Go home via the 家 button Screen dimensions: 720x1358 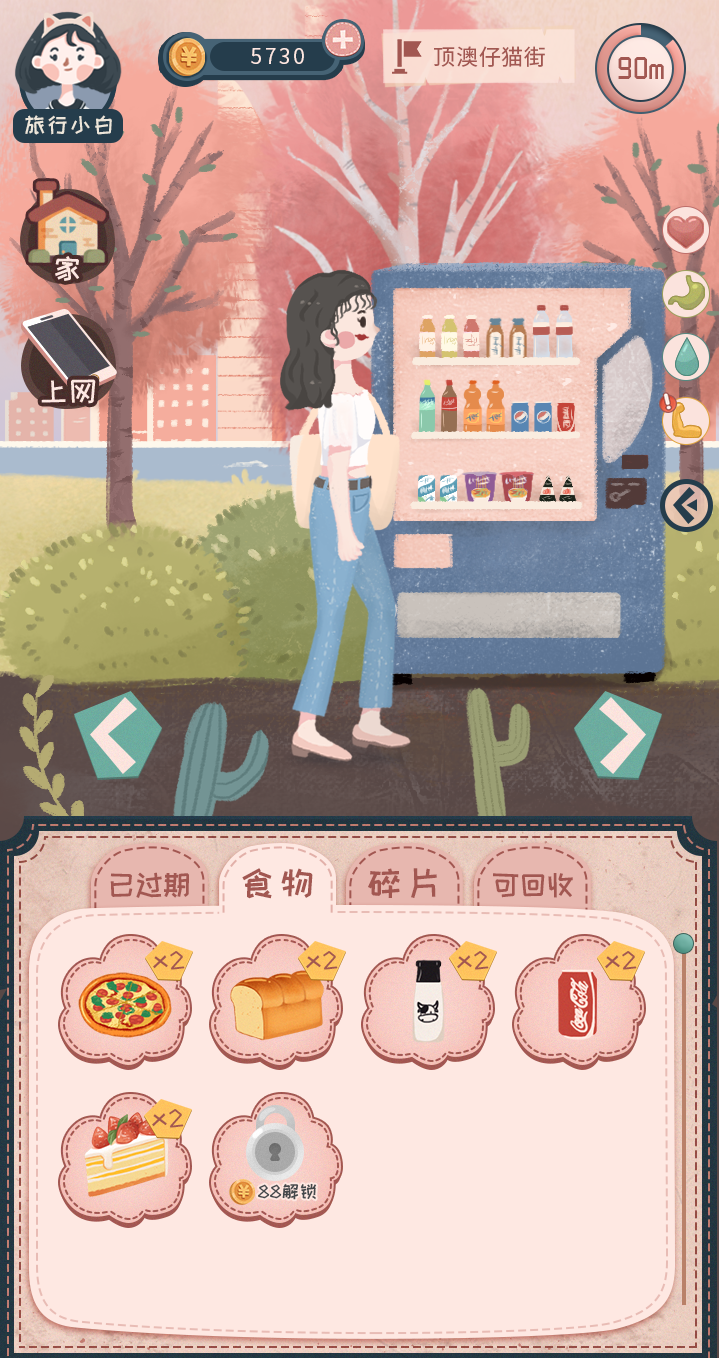[x=67, y=234]
